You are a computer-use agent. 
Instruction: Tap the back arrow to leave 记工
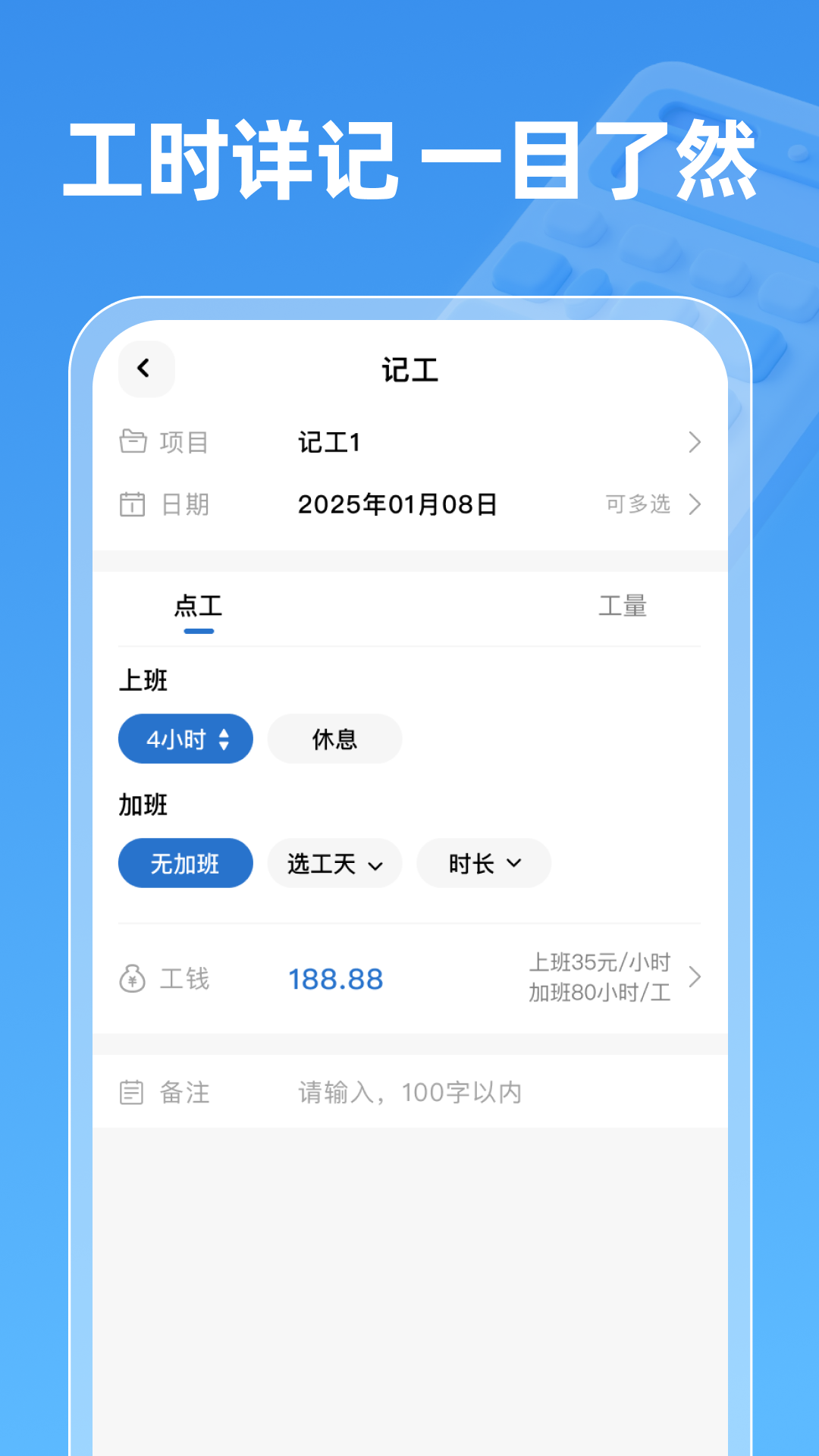146,369
